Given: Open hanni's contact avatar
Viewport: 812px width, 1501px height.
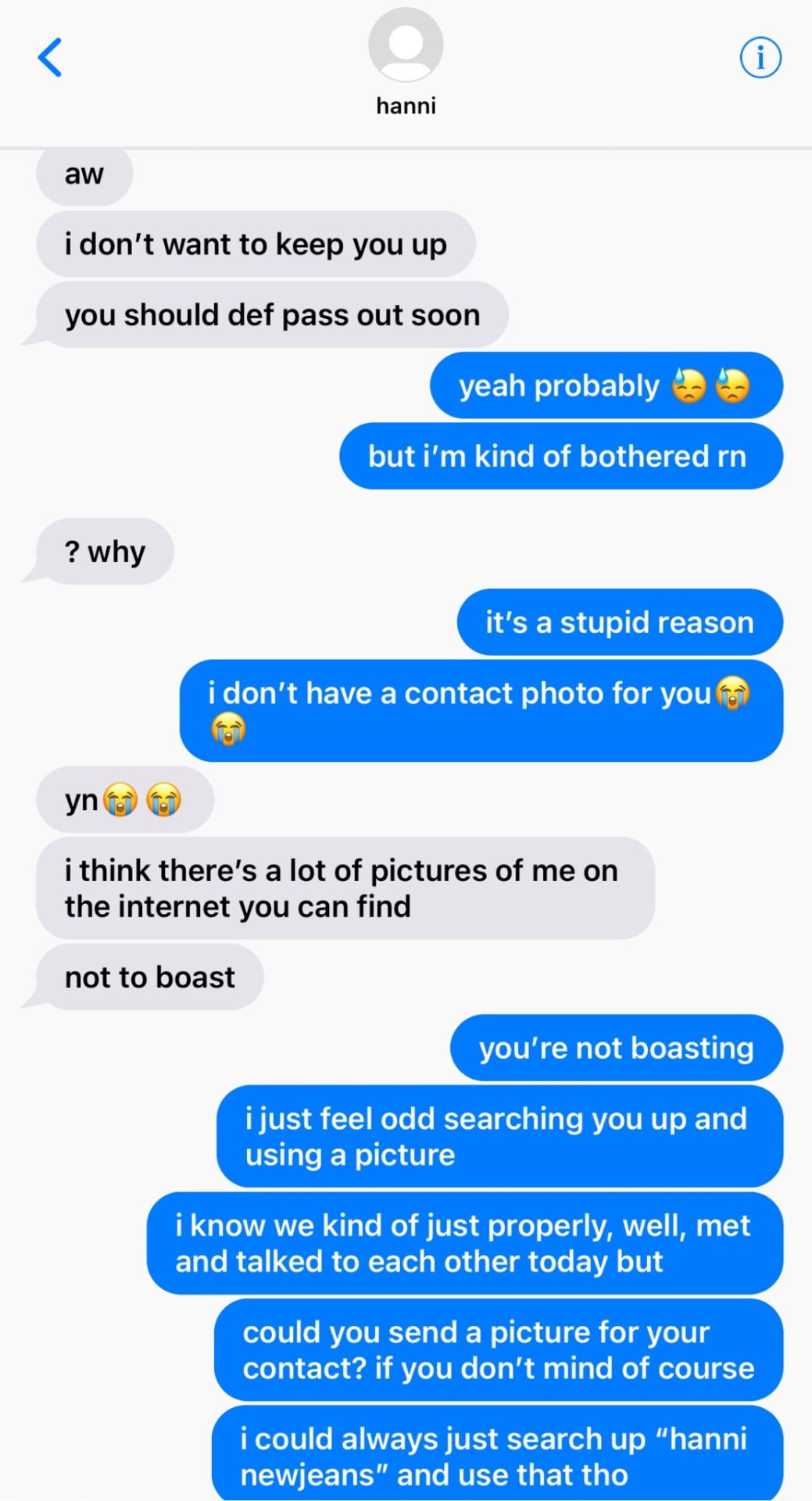Looking at the screenshot, I should [406, 45].
